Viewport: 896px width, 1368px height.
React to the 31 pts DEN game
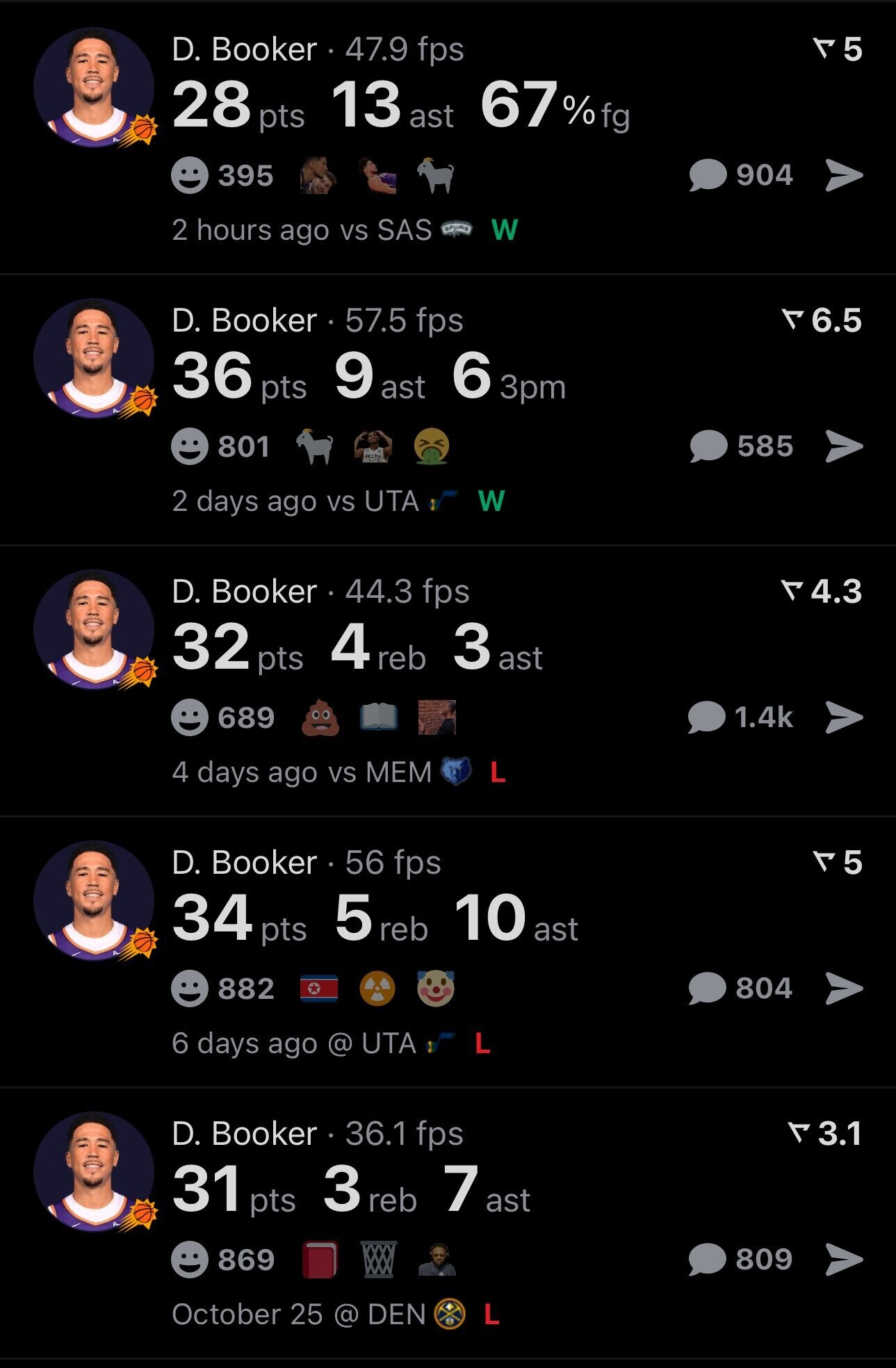coord(190,1260)
